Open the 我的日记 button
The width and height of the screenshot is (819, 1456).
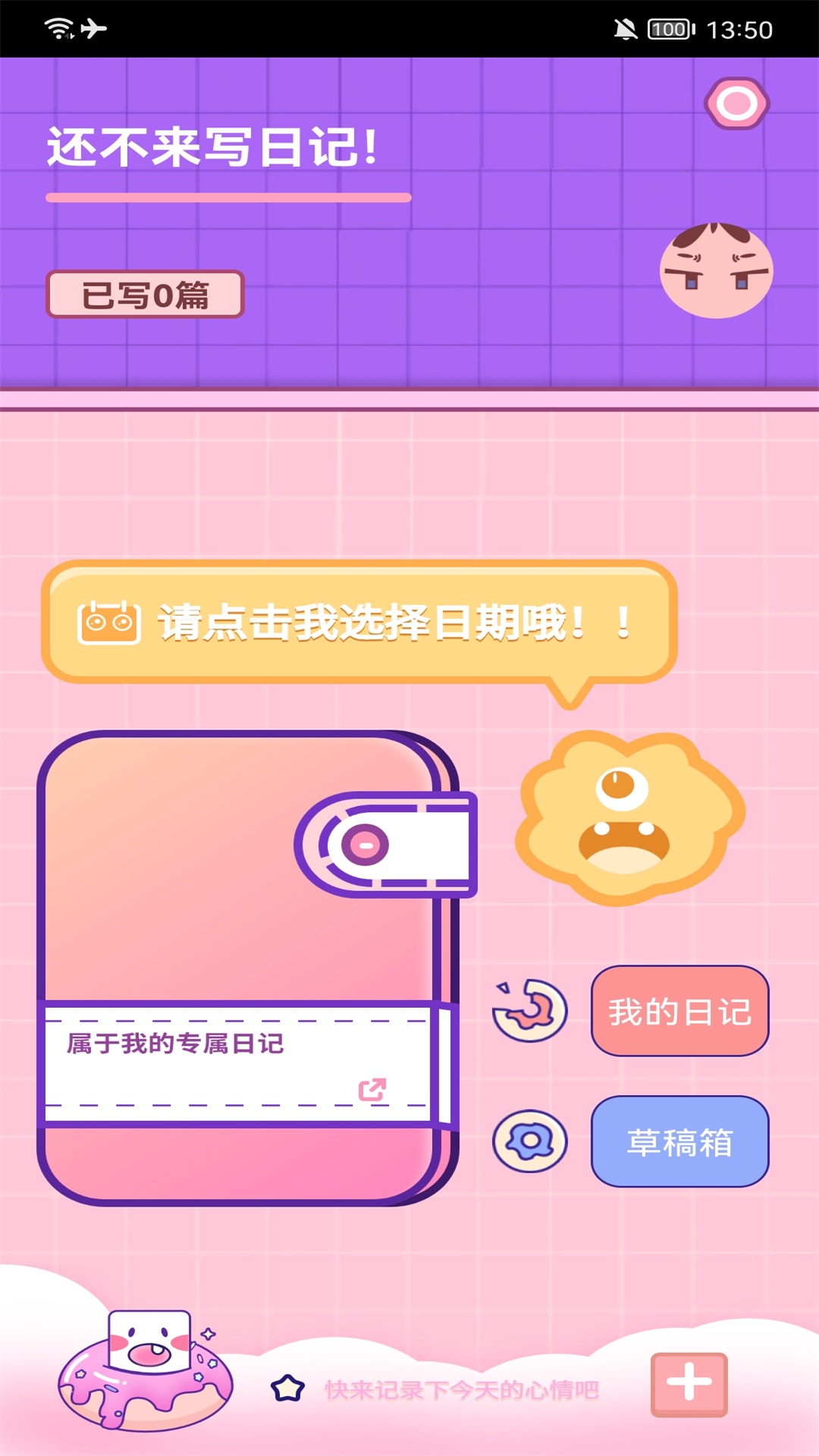click(x=679, y=1011)
